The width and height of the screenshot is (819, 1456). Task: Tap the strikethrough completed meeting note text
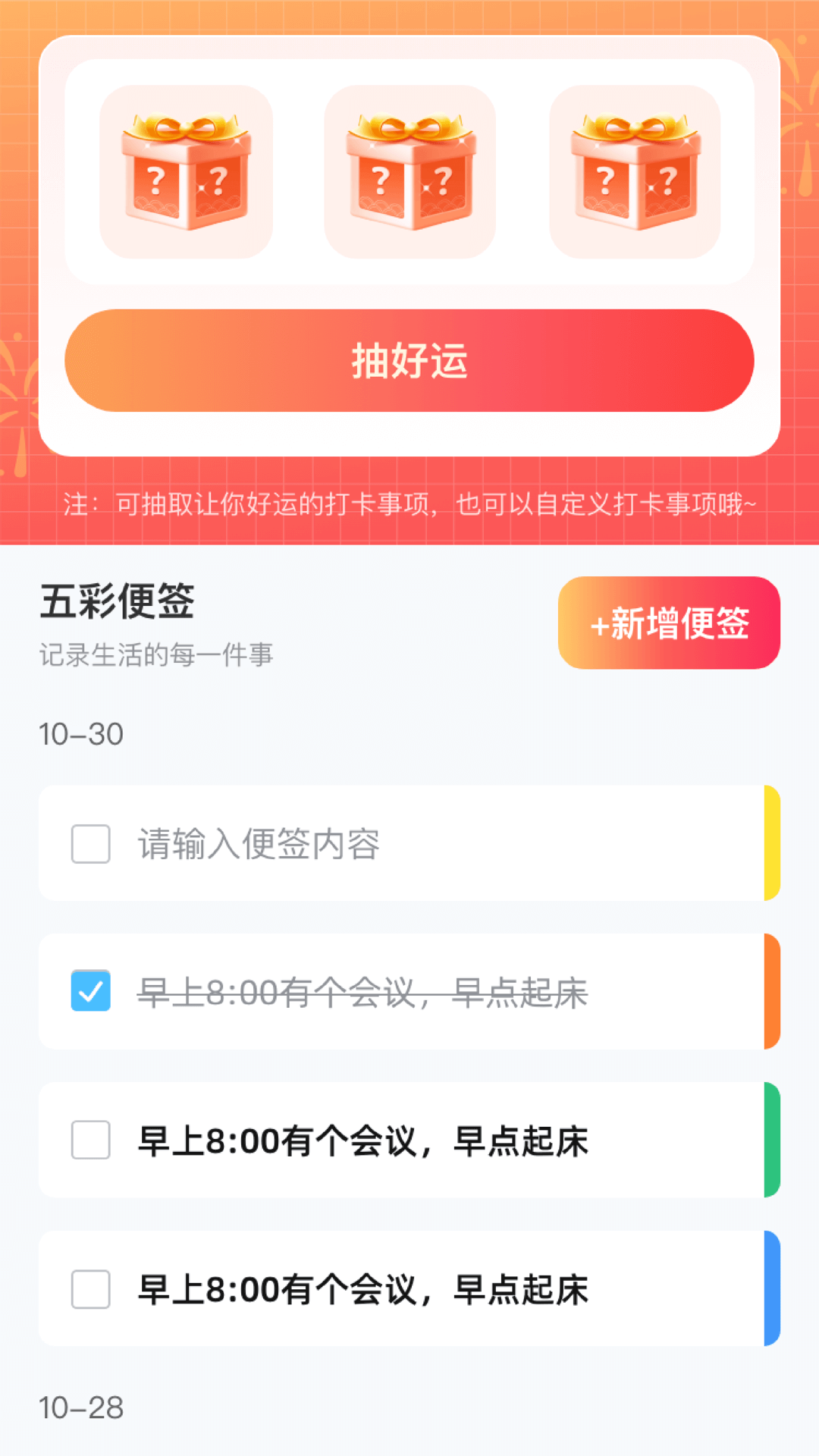click(x=364, y=987)
